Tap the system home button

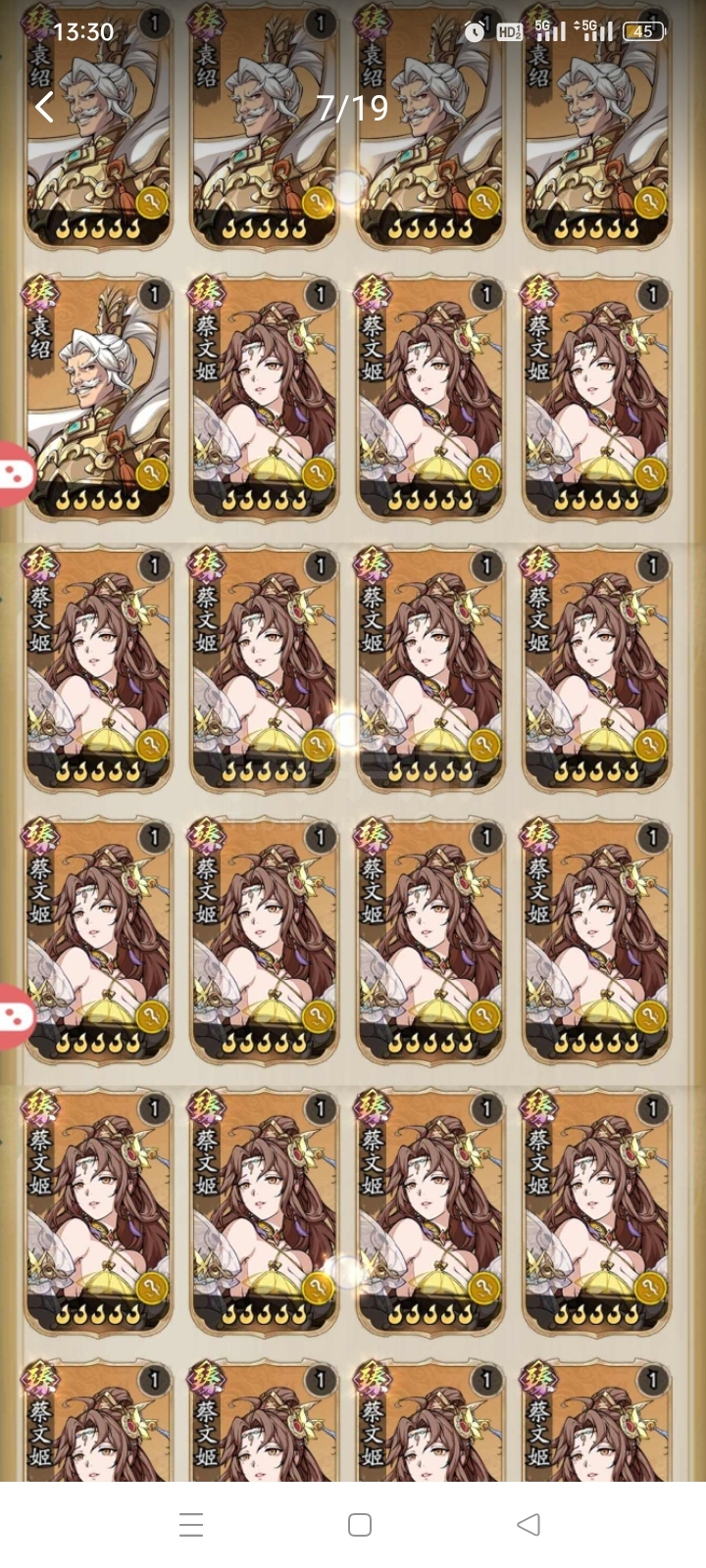coord(360,1525)
